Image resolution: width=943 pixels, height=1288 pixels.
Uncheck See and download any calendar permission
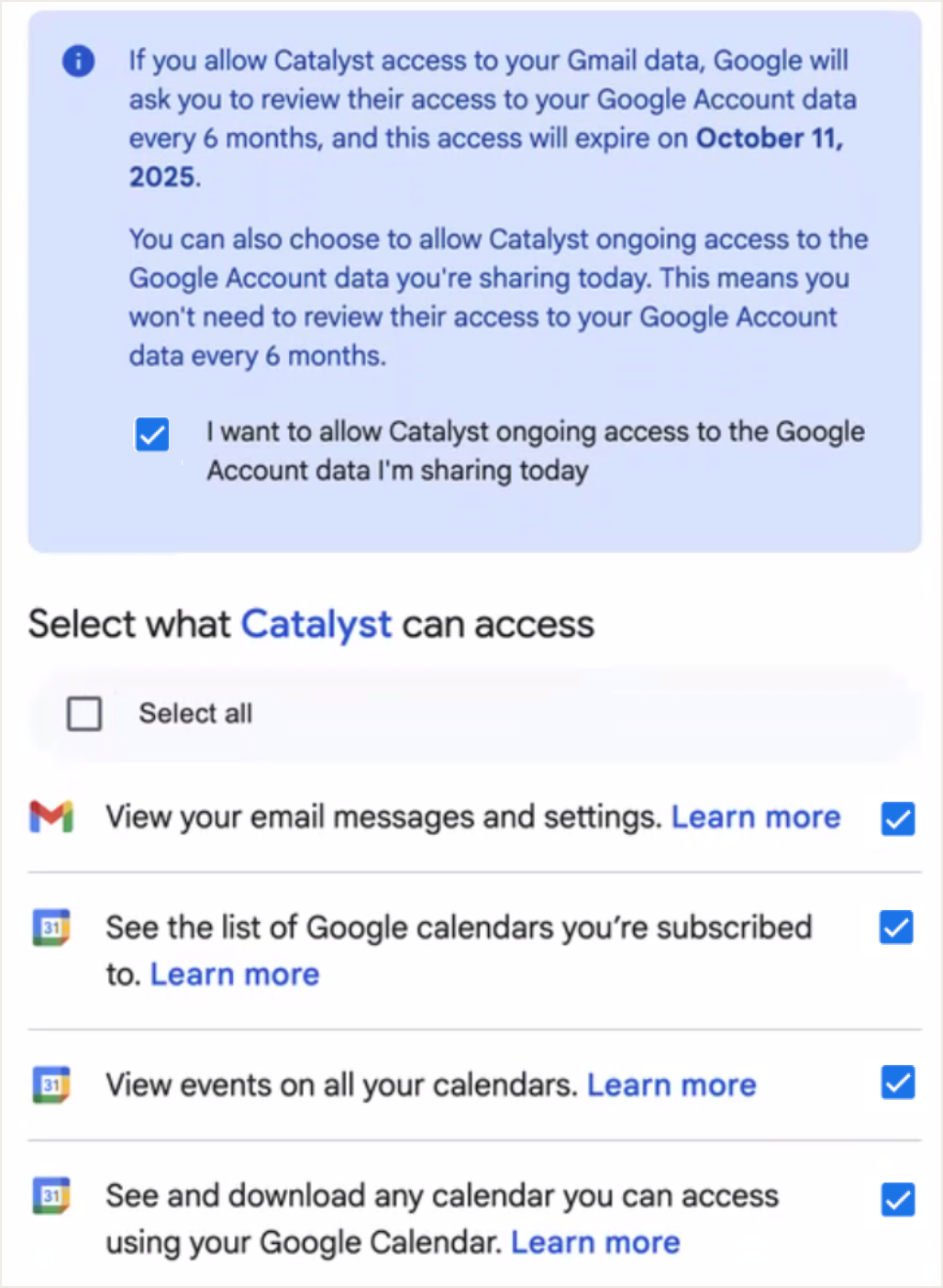[897, 1199]
